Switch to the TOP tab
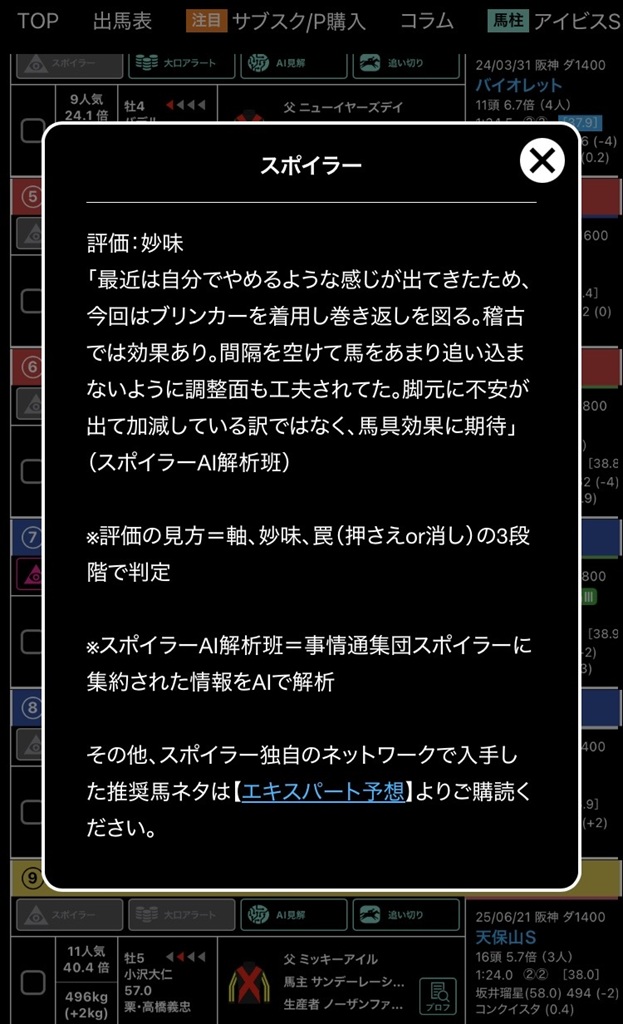The image size is (623, 1024). [37, 21]
